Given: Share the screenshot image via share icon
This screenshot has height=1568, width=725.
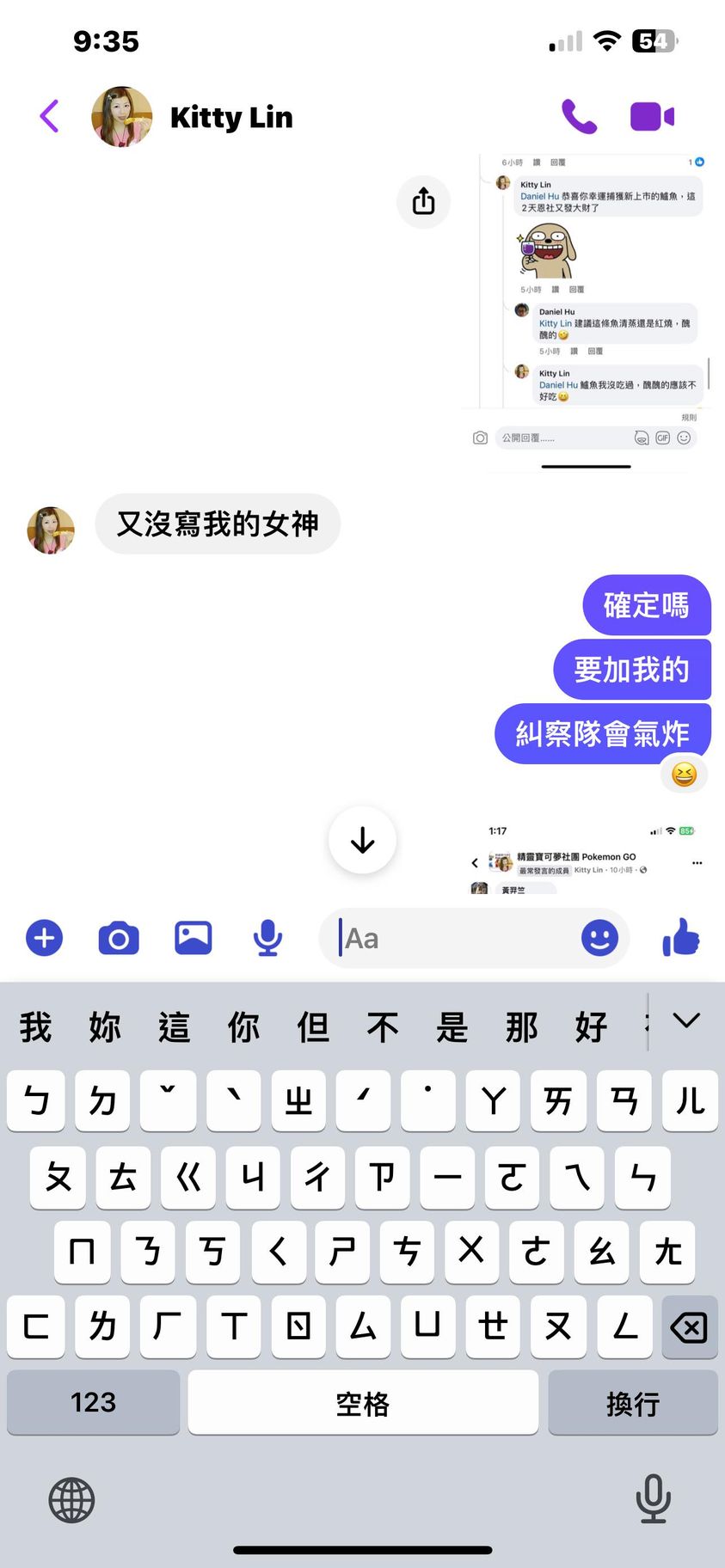Looking at the screenshot, I should [x=423, y=202].
